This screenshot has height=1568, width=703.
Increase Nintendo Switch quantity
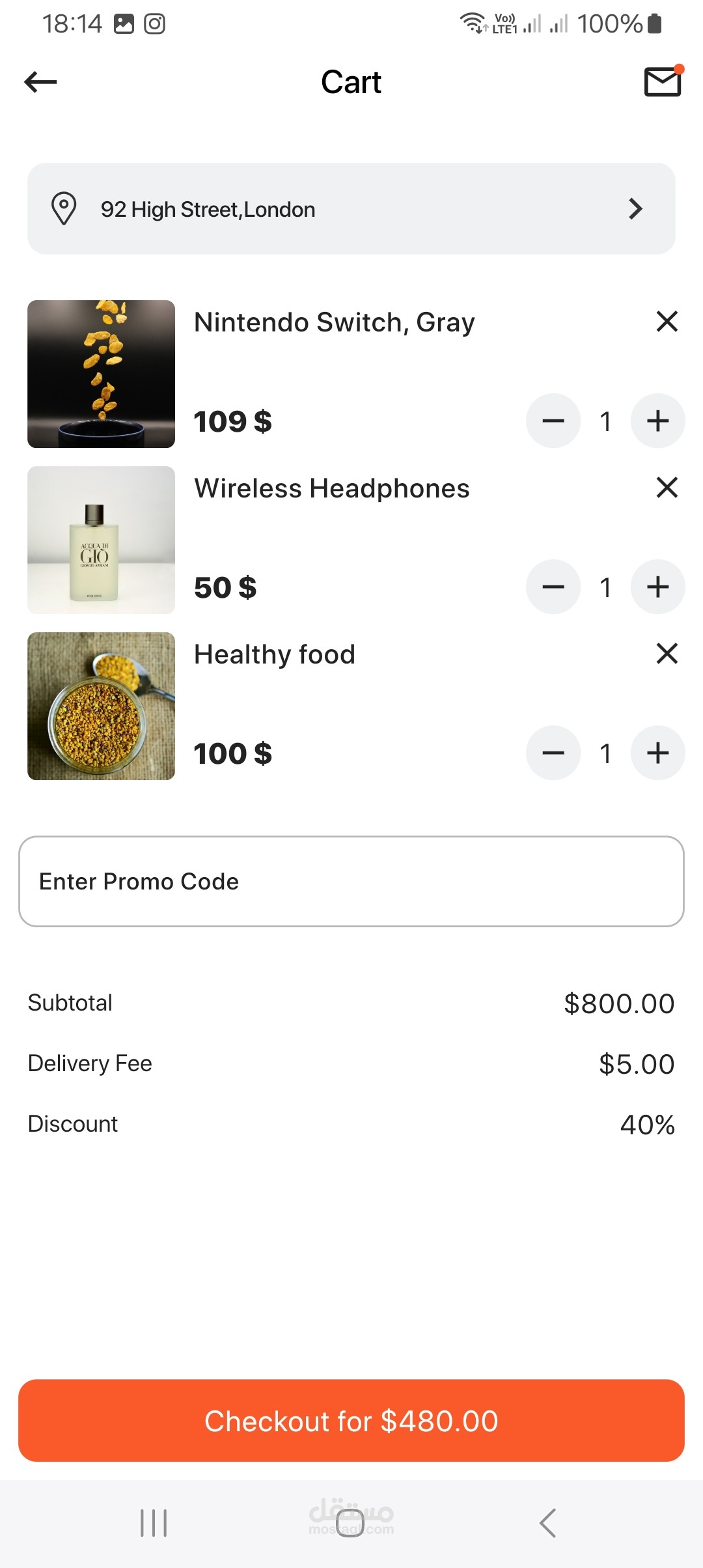pos(658,421)
